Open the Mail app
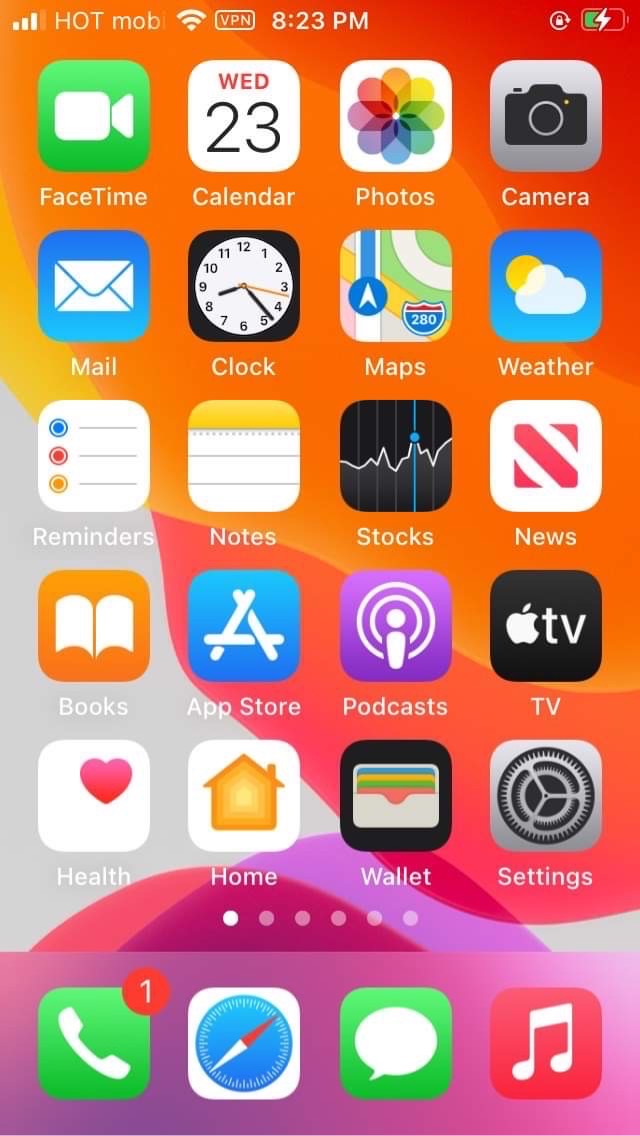 (x=94, y=286)
